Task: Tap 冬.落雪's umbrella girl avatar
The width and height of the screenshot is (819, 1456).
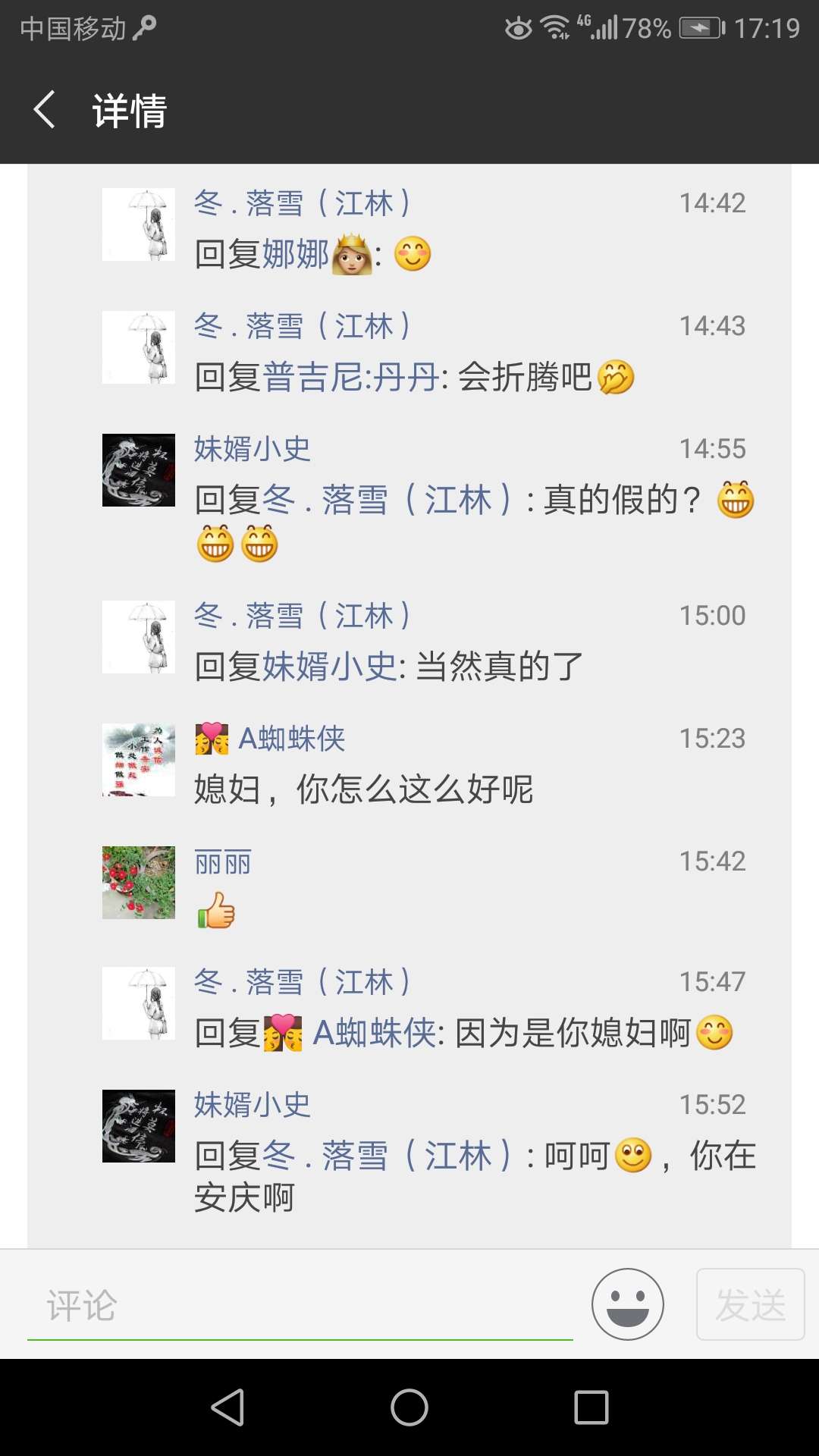Action: 139,224
